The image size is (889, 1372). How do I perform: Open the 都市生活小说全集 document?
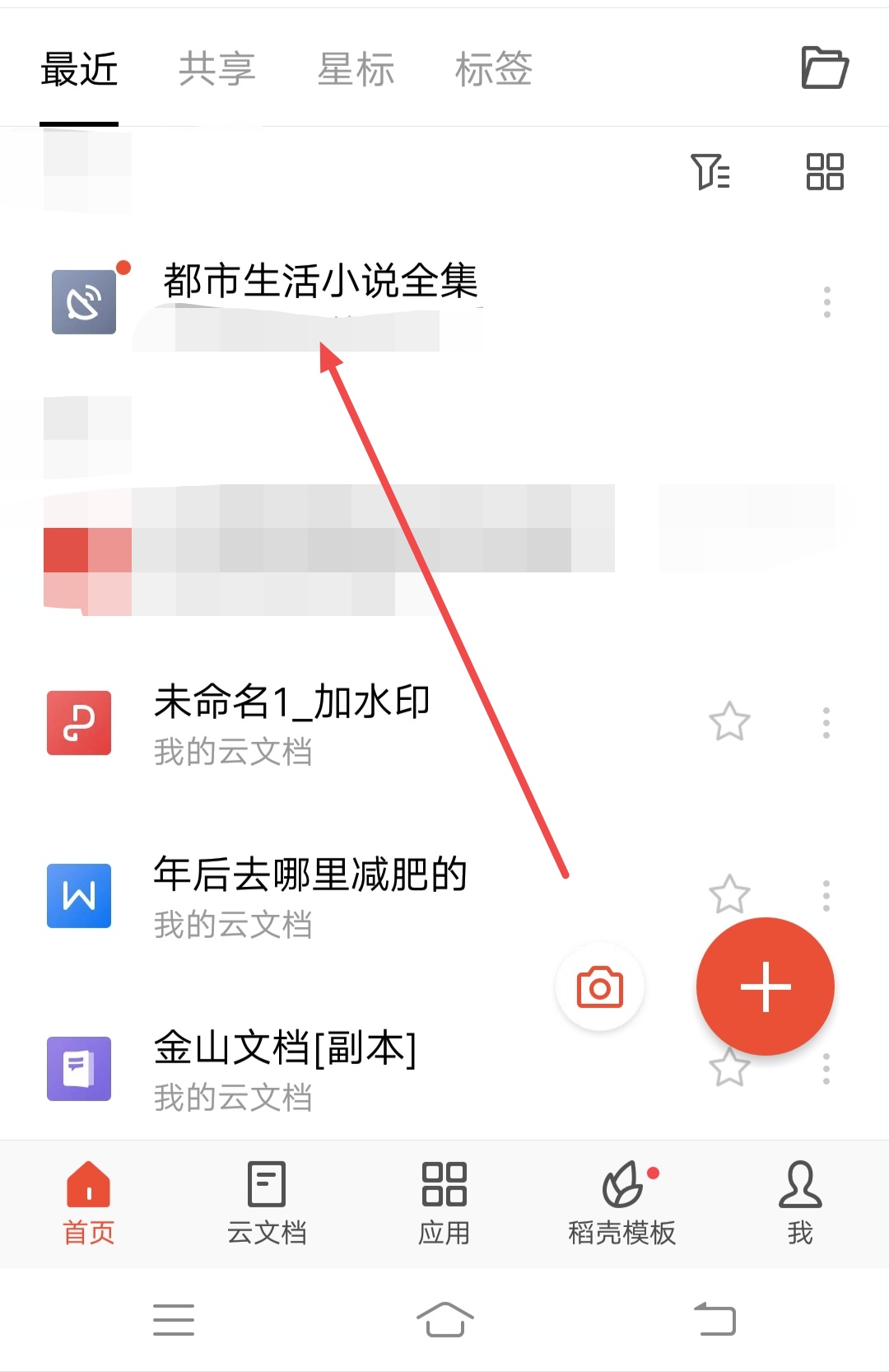(320, 282)
